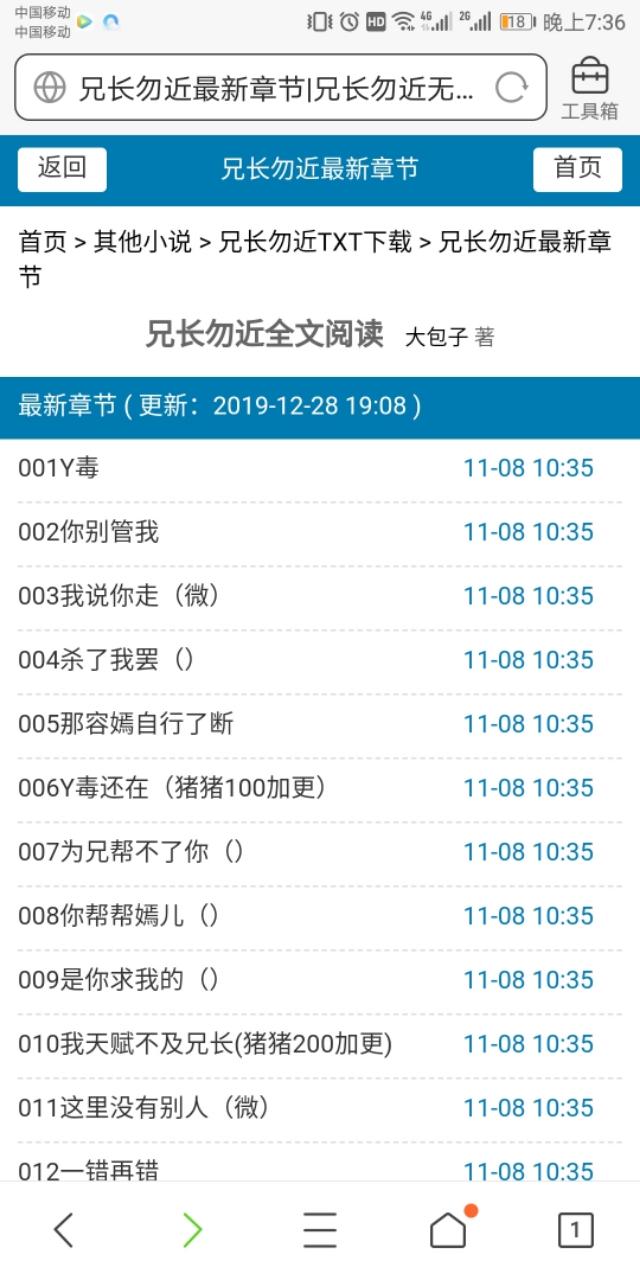Read chapter 007为兄帮不了你

tap(131, 851)
